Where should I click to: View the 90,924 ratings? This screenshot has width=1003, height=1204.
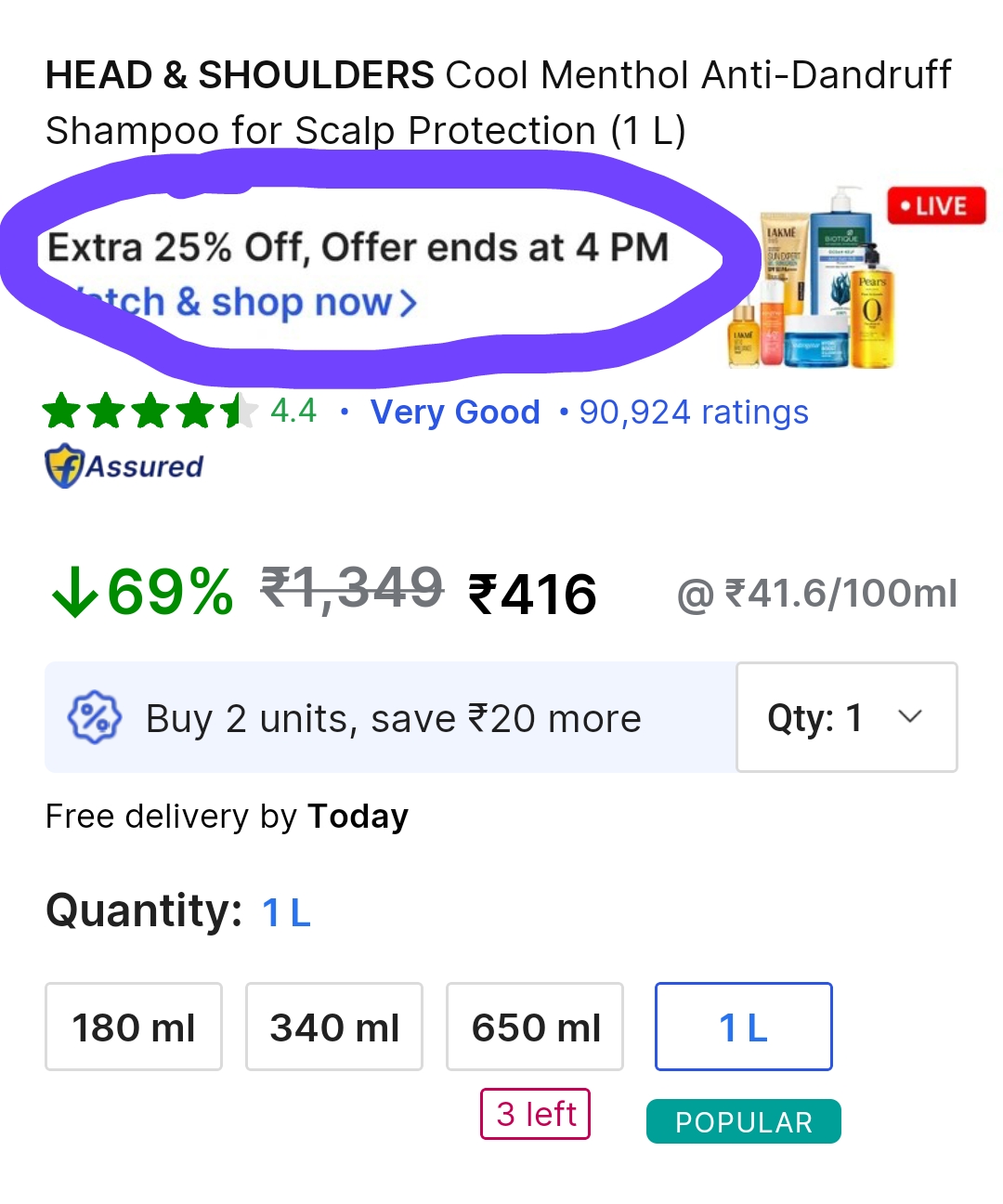pos(693,412)
